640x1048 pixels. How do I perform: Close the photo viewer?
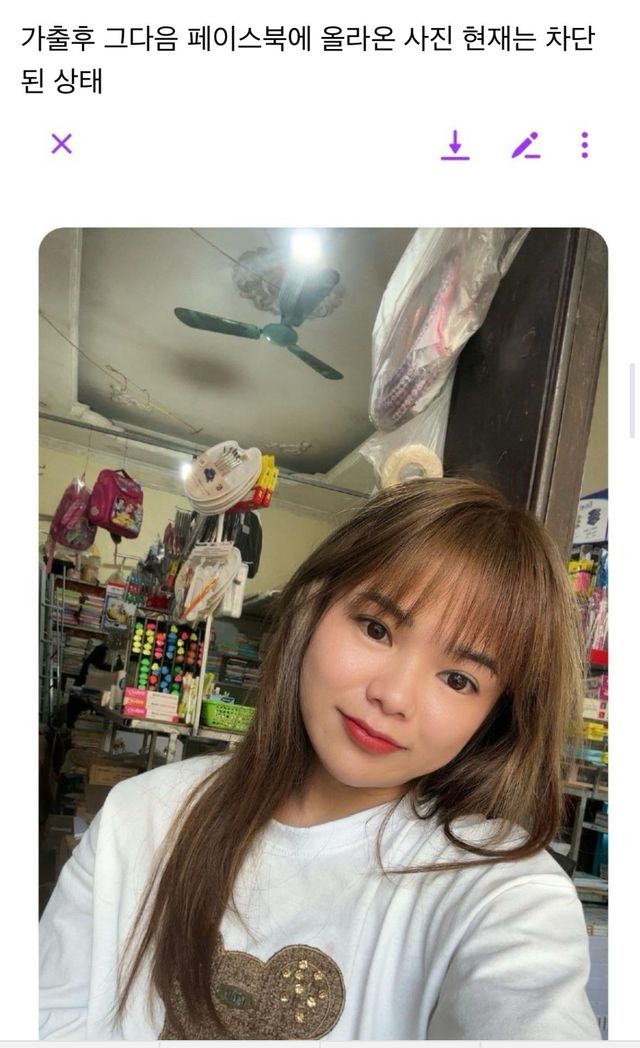[x=61, y=144]
